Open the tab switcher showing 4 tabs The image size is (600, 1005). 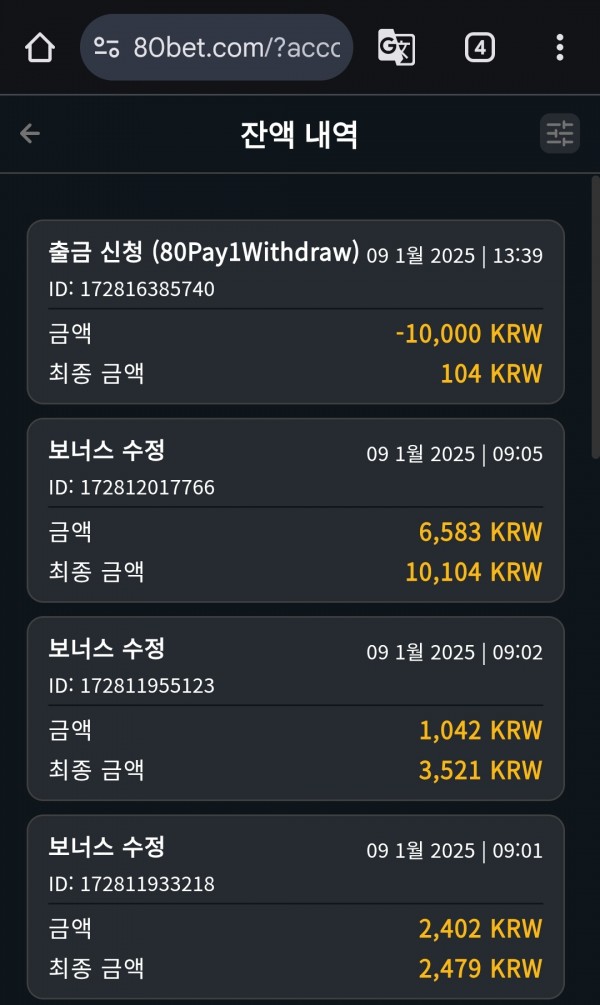click(479, 47)
